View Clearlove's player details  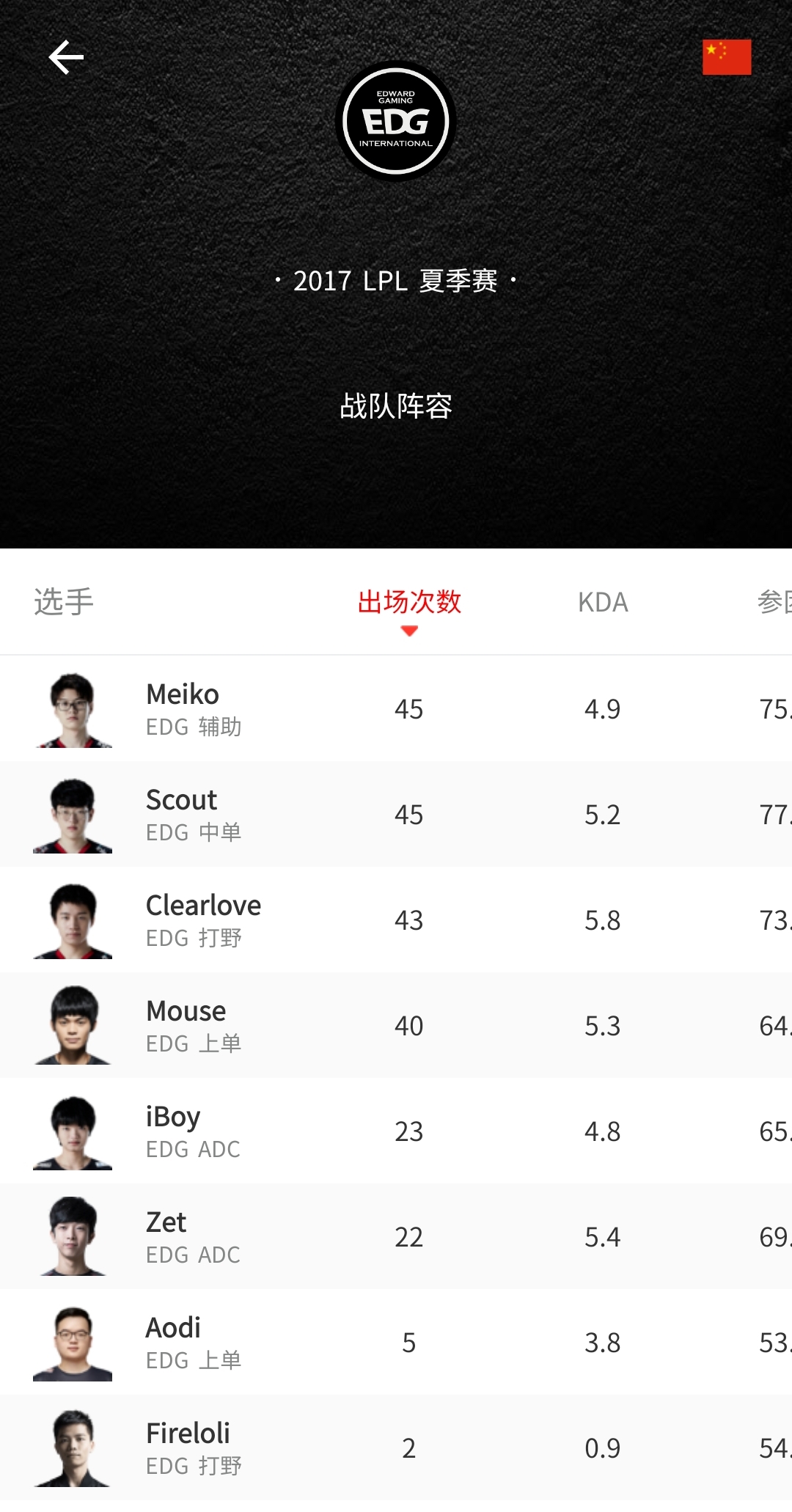pyautogui.click(x=202, y=920)
